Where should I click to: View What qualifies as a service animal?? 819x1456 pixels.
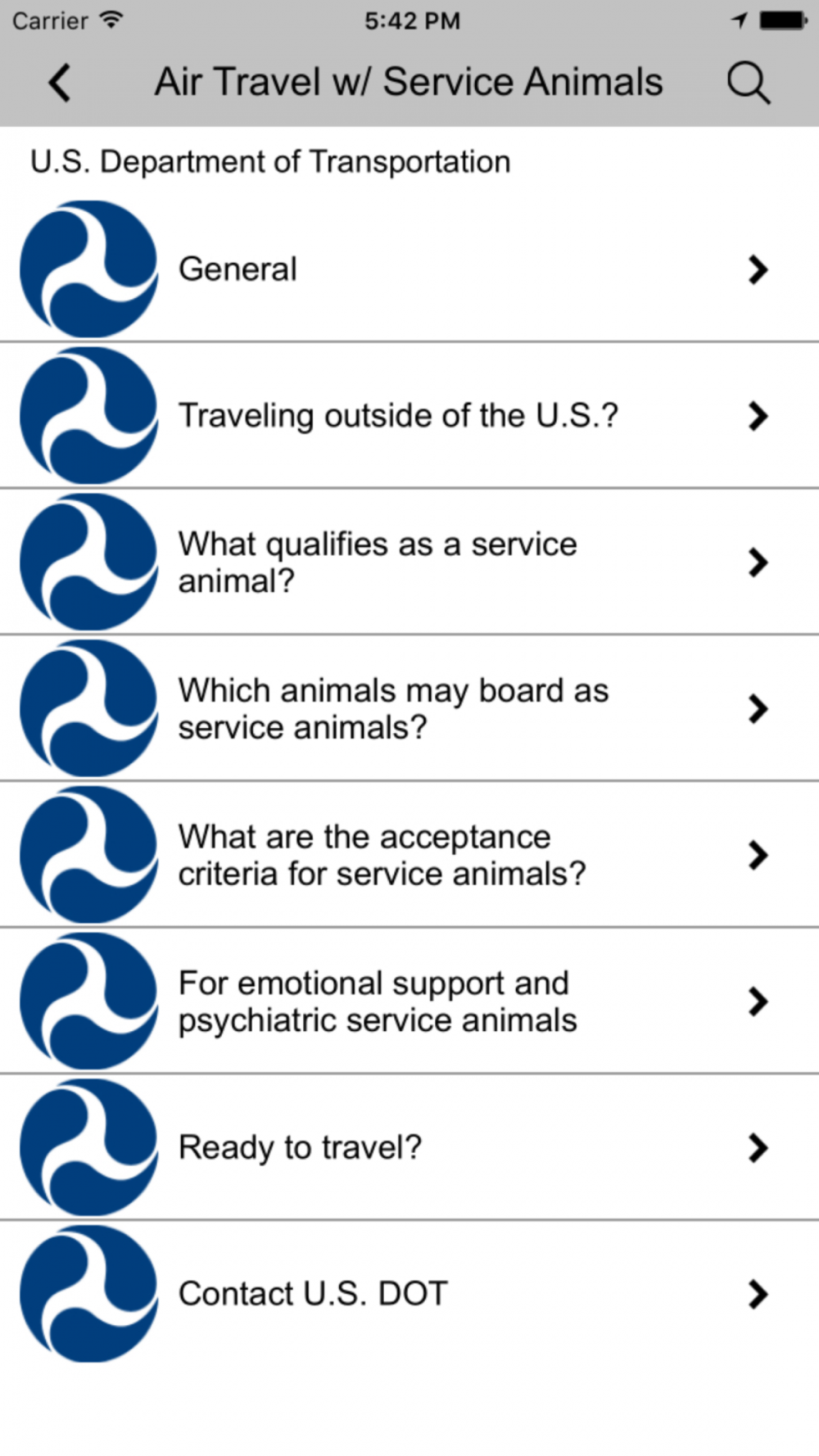pos(409,562)
